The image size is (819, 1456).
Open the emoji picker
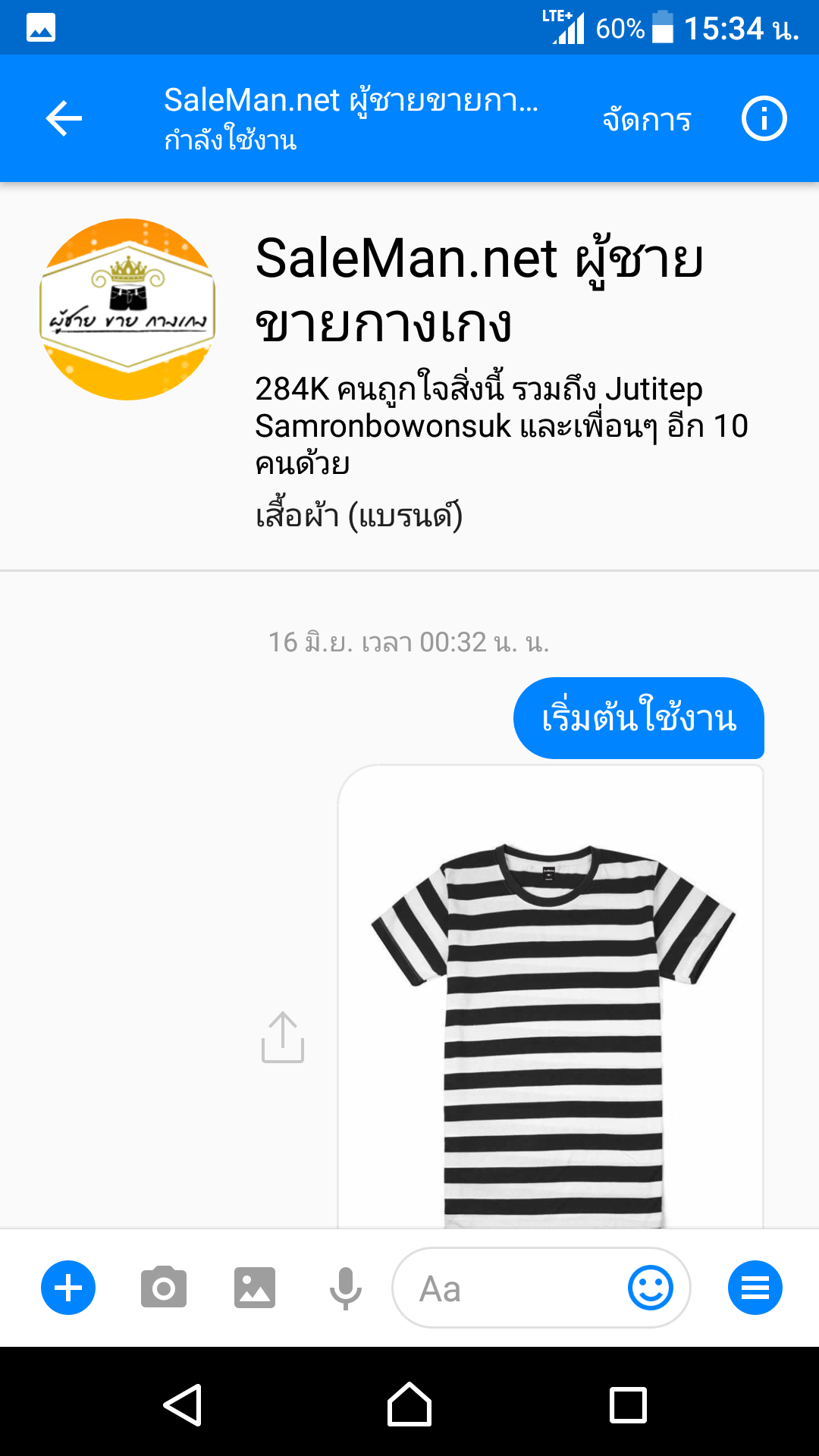click(651, 1288)
